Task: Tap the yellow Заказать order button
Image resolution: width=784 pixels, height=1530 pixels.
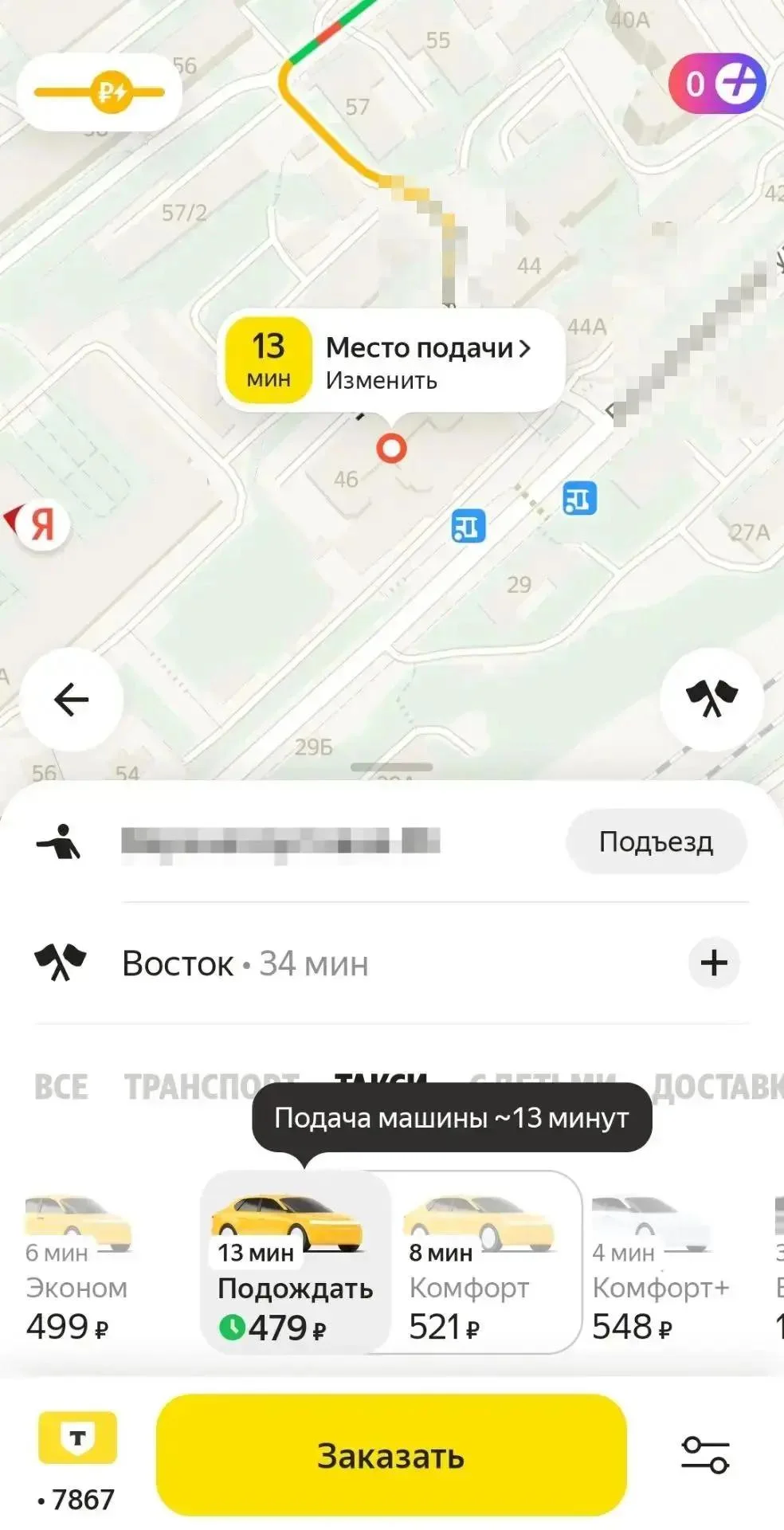Action: tap(391, 1455)
